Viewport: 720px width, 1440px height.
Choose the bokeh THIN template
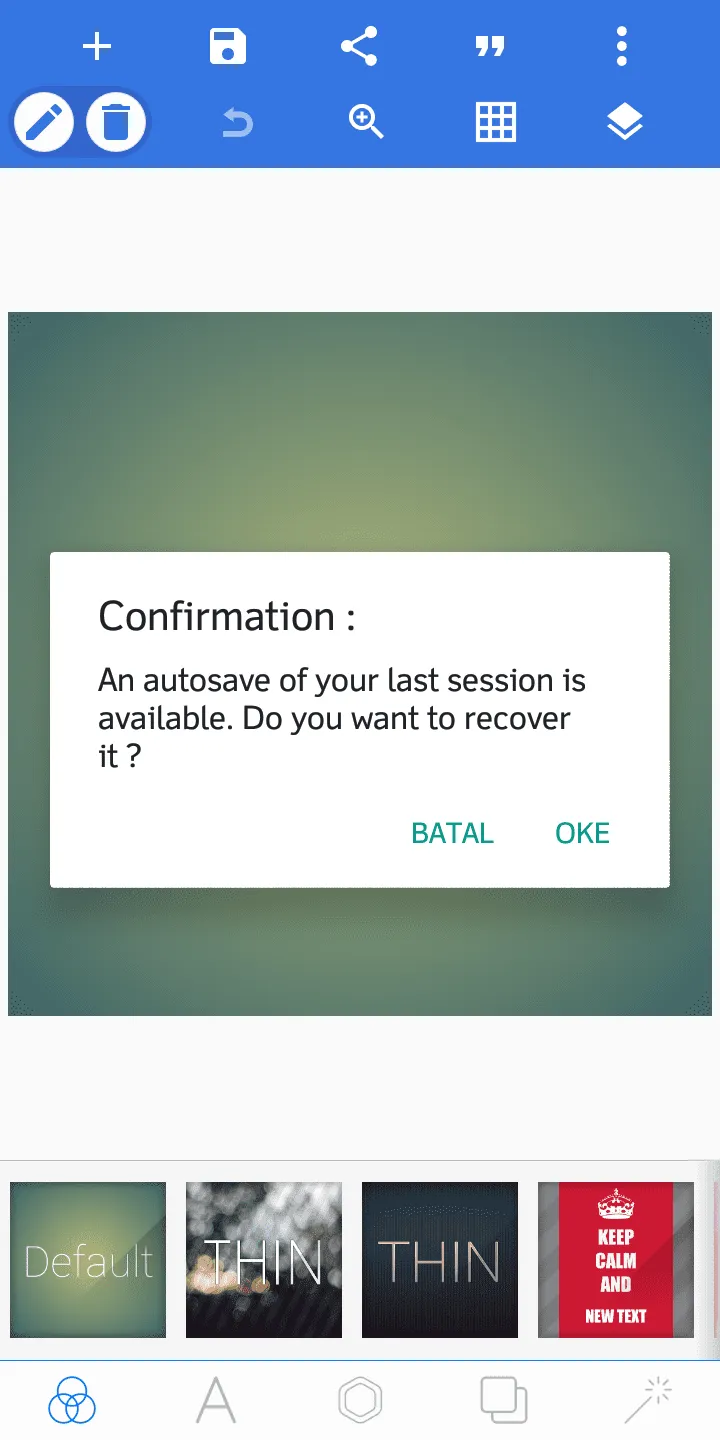click(264, 1260)
